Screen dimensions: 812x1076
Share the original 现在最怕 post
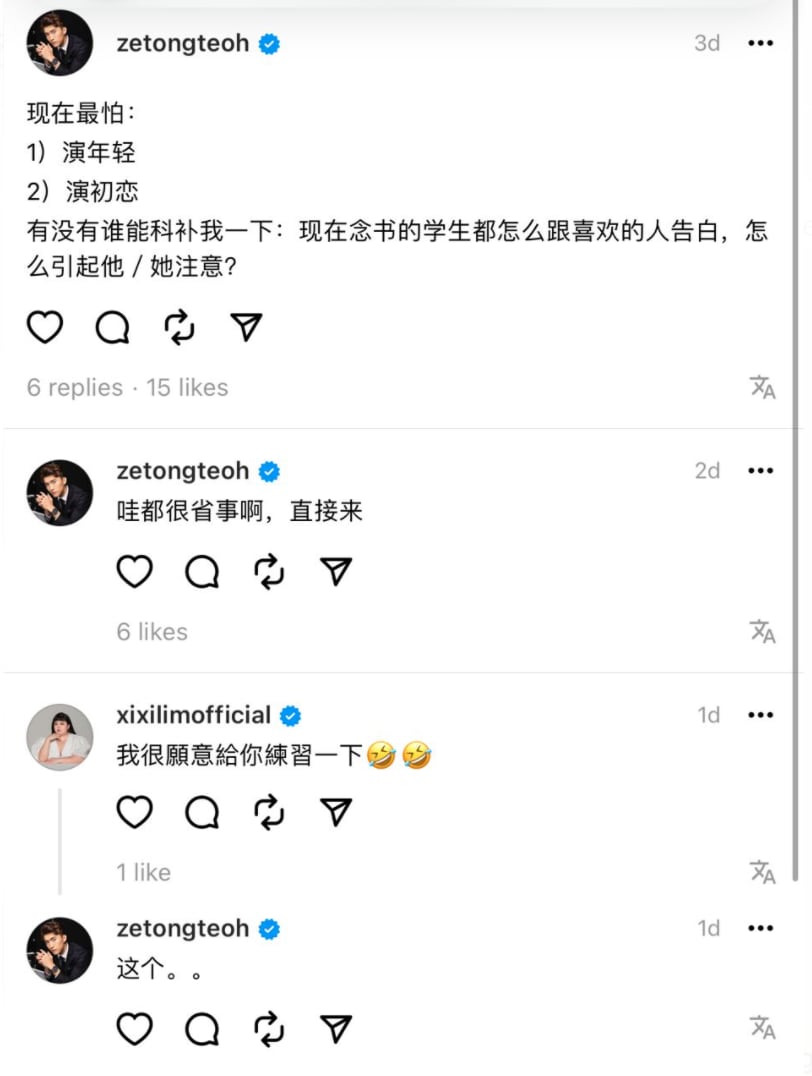click(246, 327)
